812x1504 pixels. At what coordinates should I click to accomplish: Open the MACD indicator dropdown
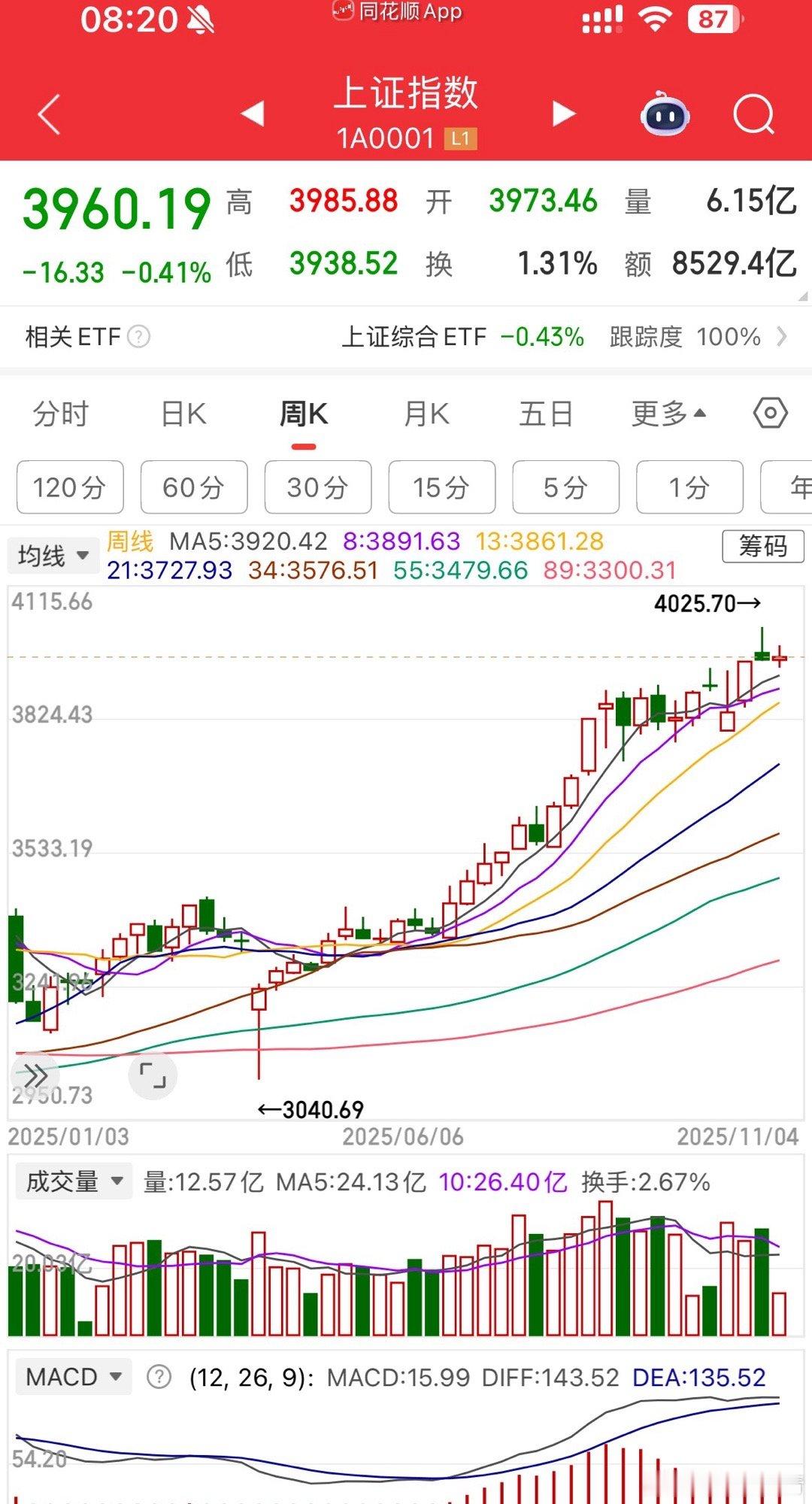73,1376
